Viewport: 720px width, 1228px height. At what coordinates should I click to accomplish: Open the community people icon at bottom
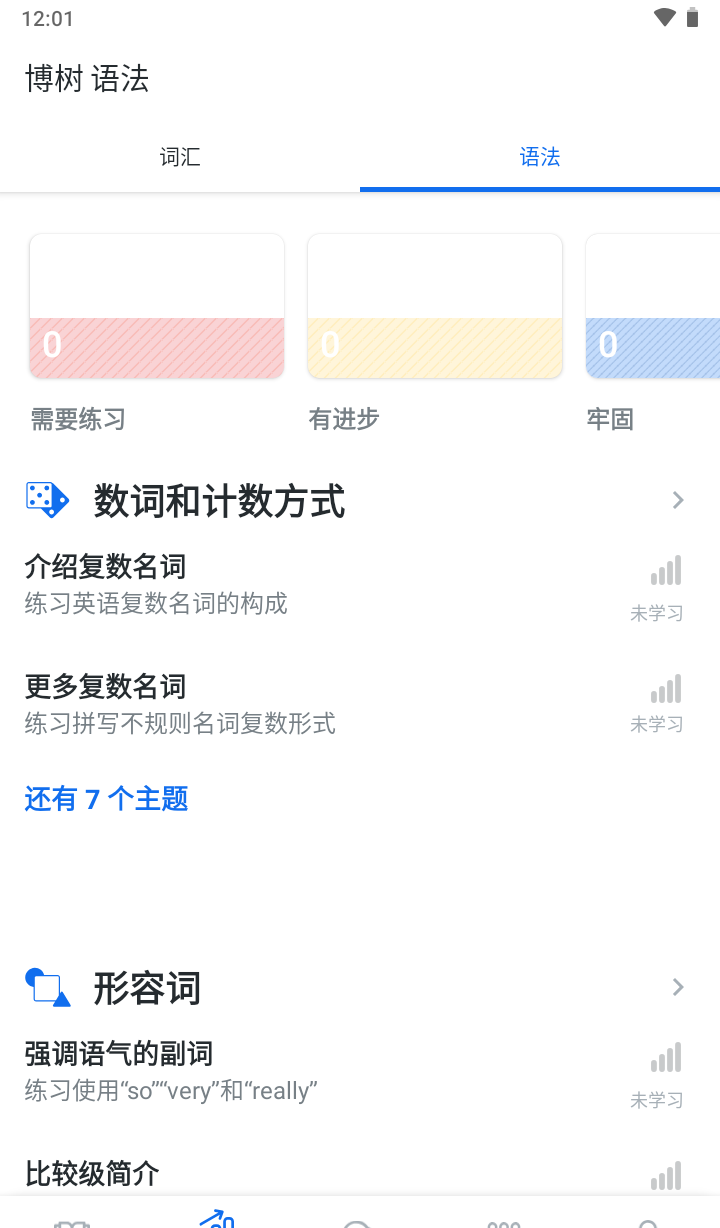tap(505, 1220)
